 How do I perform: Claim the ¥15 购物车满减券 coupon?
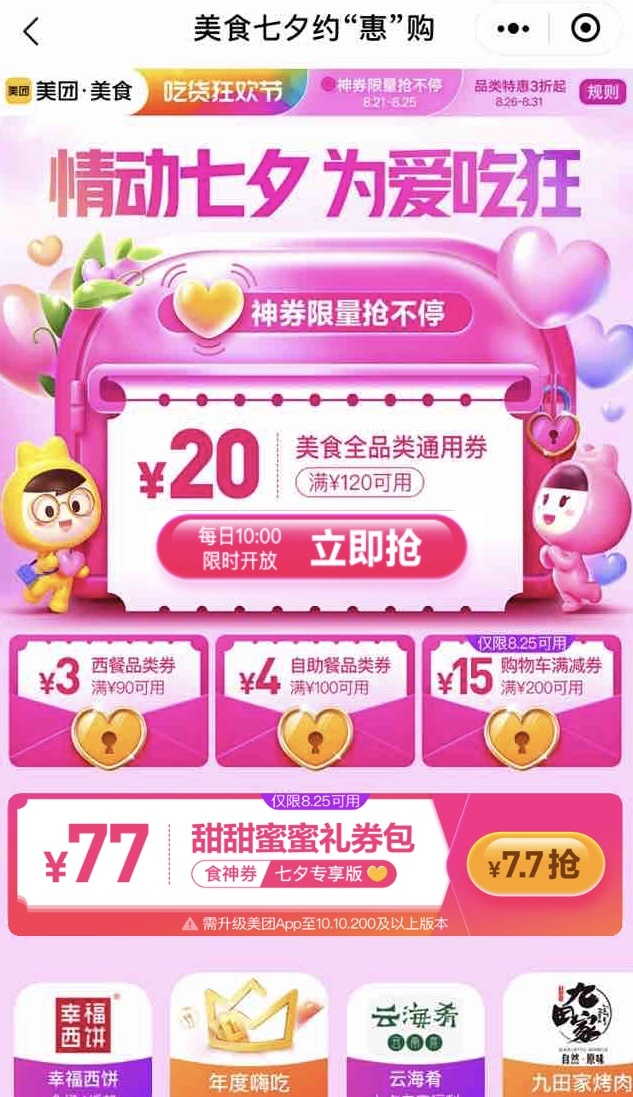click(521, 700)
